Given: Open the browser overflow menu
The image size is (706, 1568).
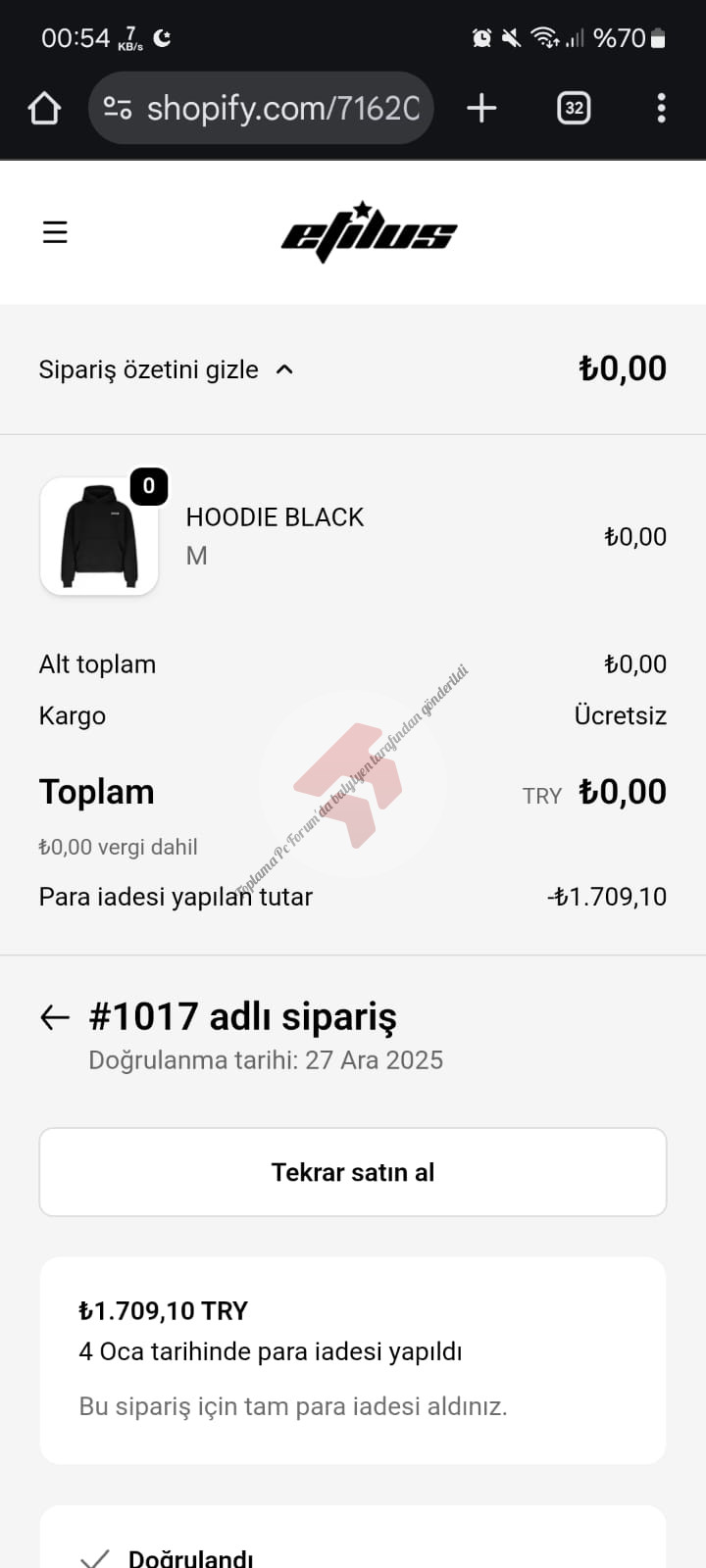Looking at the screenshot, I should 661,108.
